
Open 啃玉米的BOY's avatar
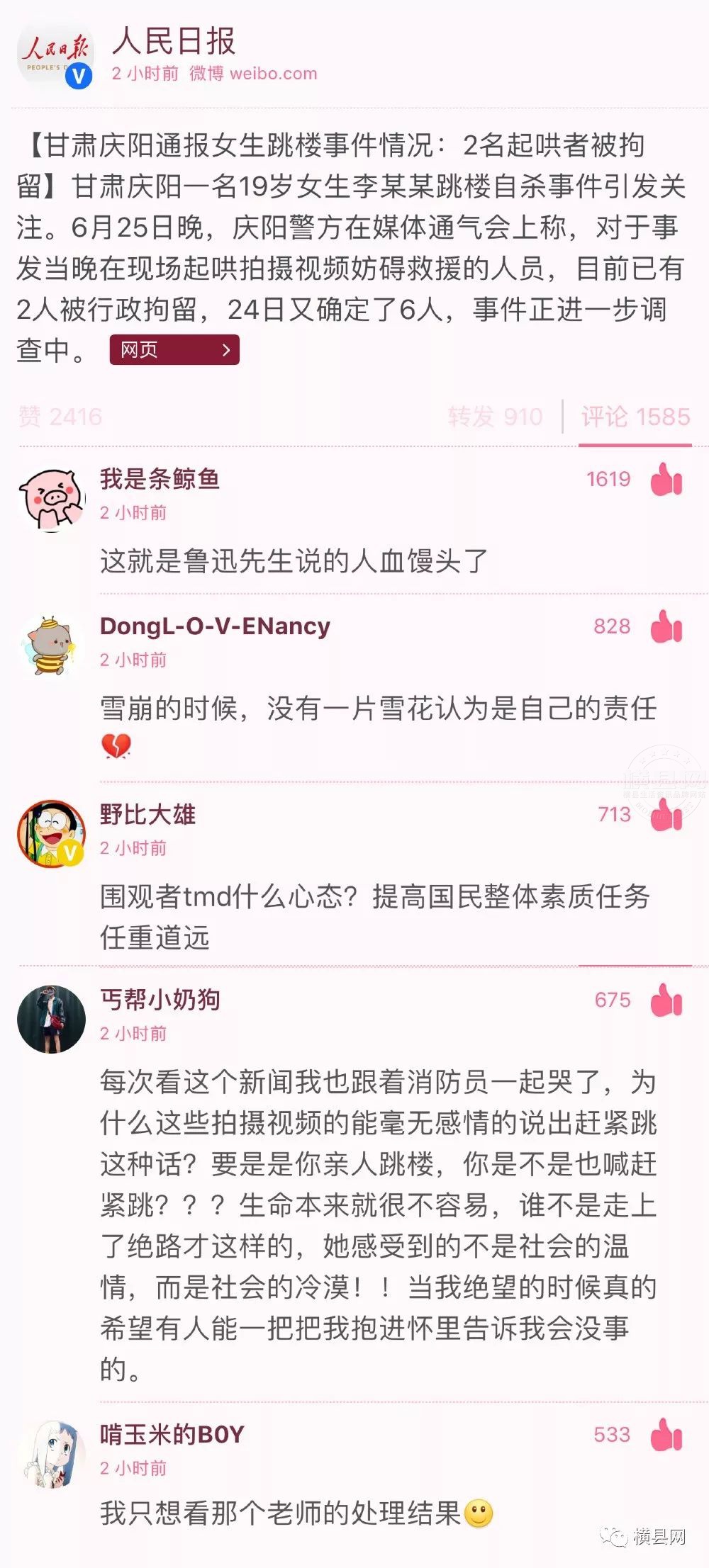click(51, 1454)
